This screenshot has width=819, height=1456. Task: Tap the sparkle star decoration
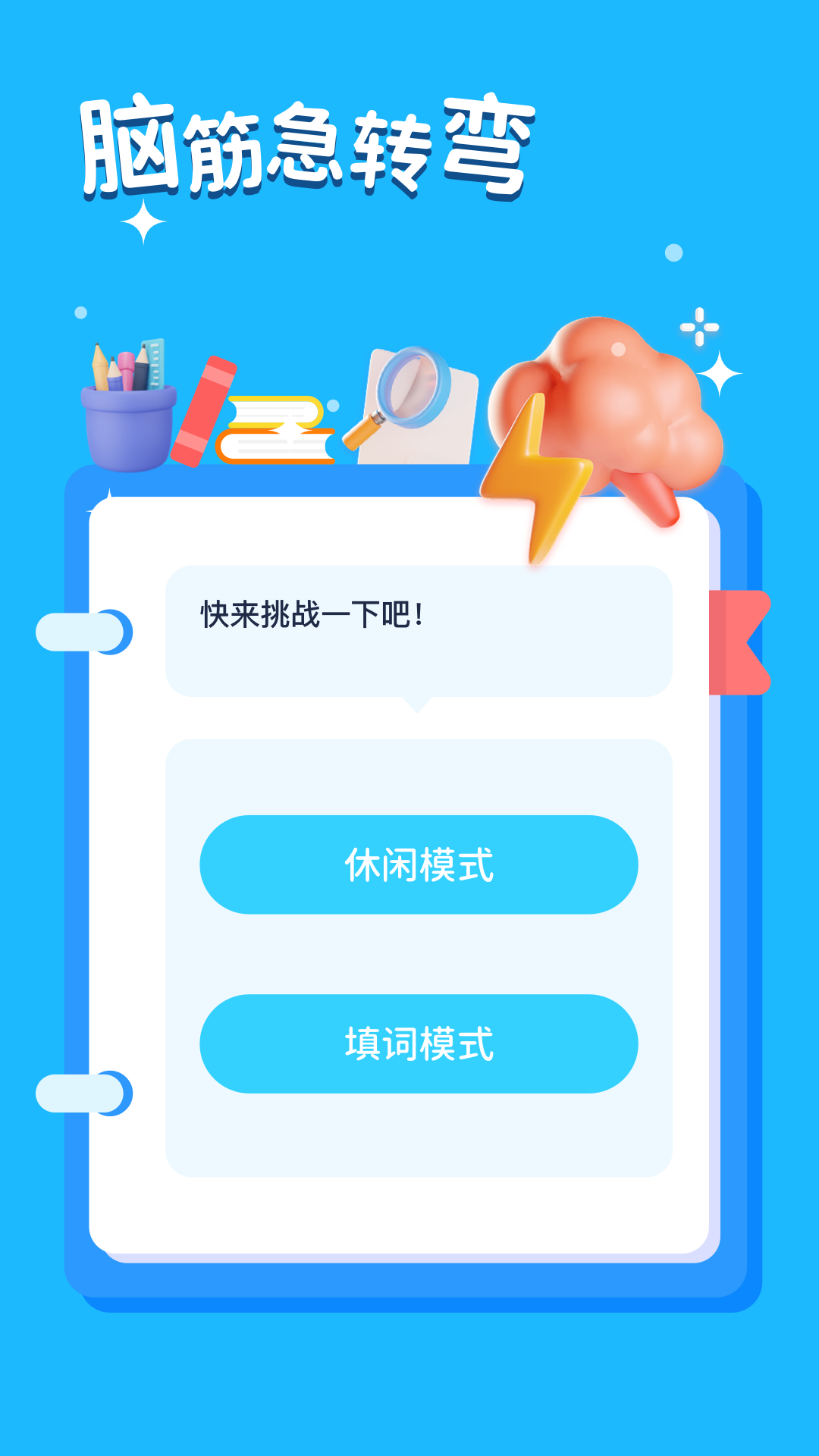[x=720, y=372]
